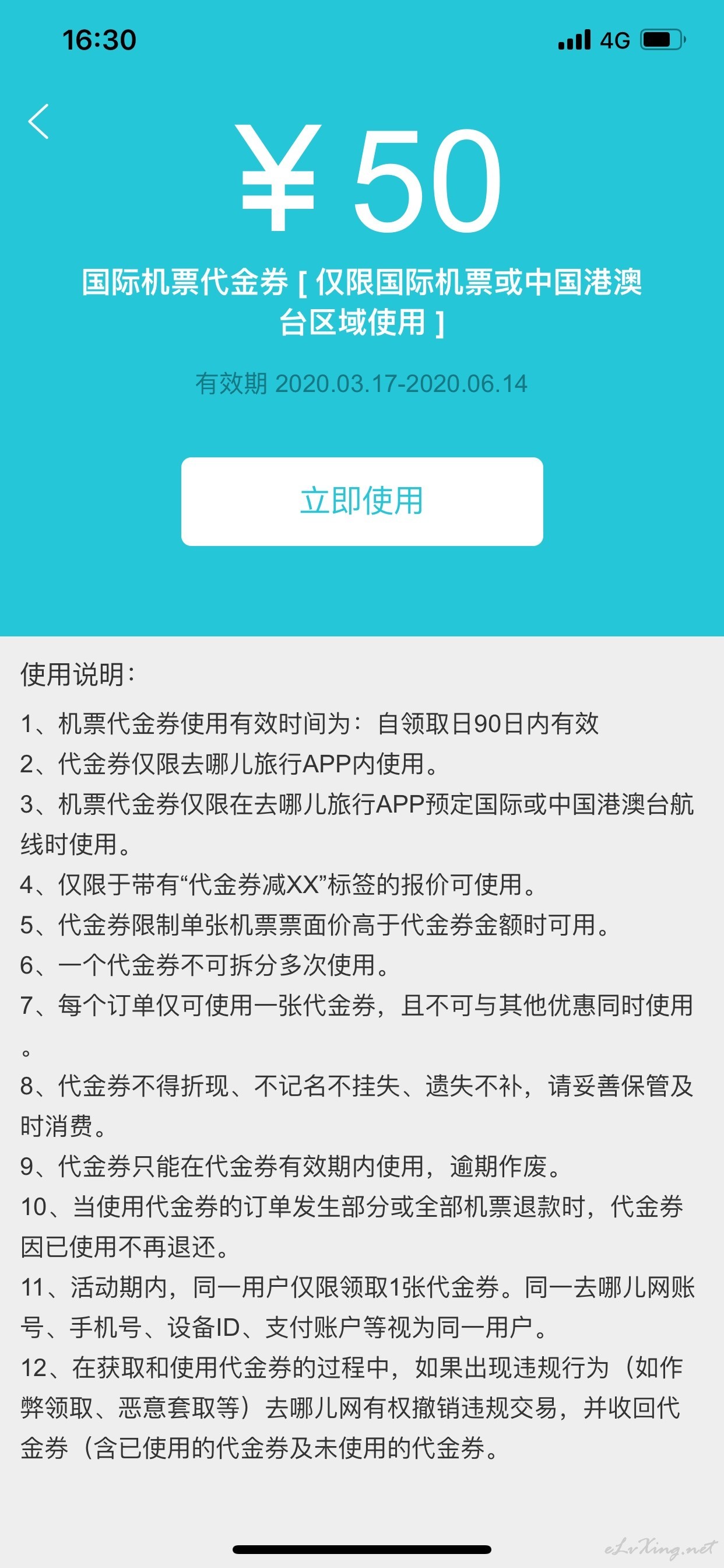Tap the 立即使用 button
The height and width of the screenshot is (1568, 724).
pos(362,502)
